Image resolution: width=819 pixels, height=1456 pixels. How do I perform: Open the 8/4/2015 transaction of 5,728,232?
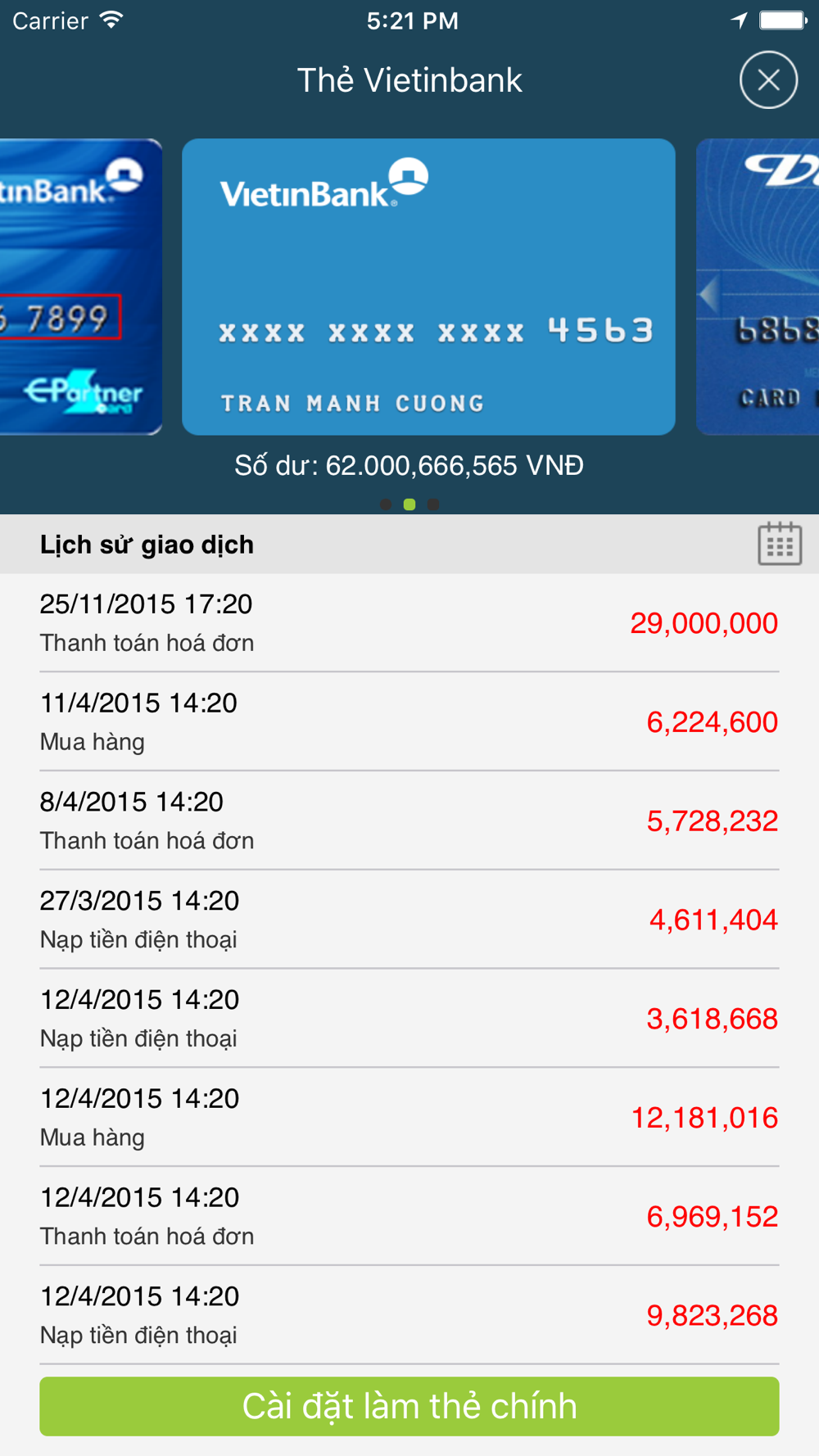(x=409, y=821)
